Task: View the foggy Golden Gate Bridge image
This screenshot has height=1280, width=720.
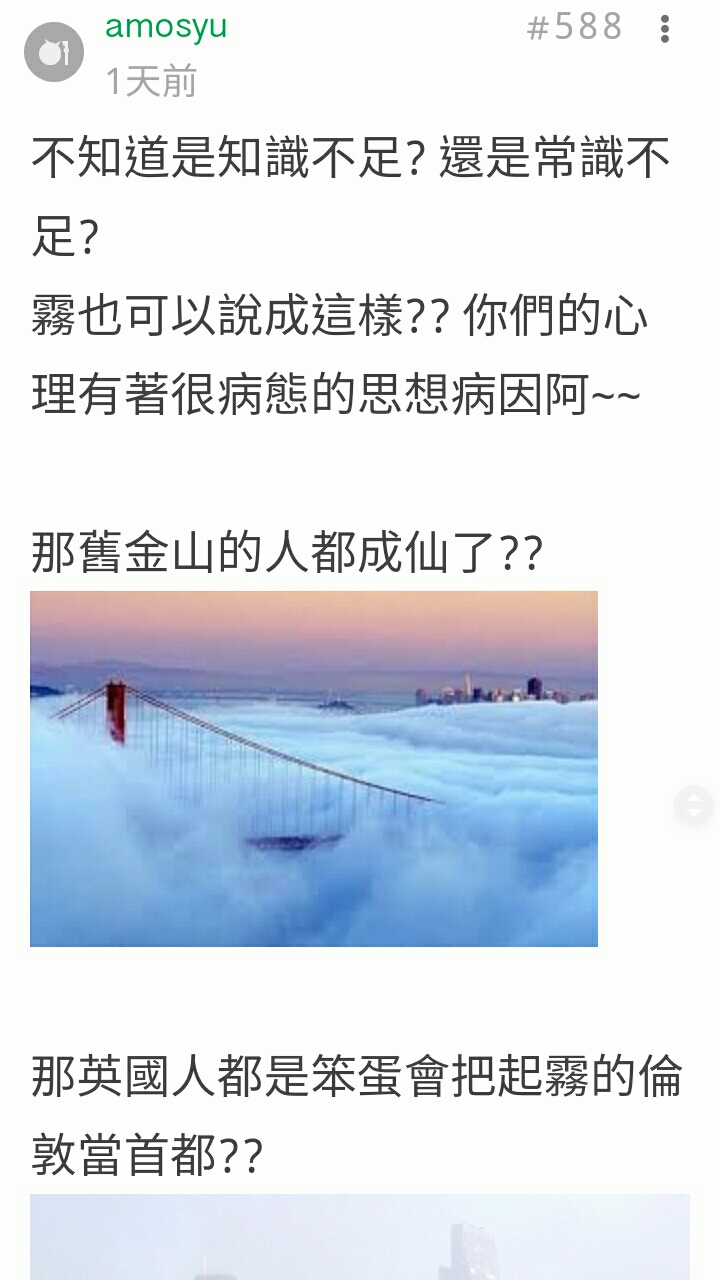Action: (314, 768)
